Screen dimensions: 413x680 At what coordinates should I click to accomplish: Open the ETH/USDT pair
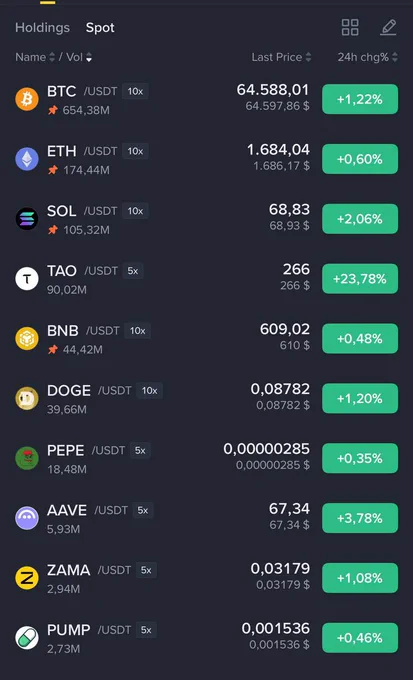(x=206, y=159)
